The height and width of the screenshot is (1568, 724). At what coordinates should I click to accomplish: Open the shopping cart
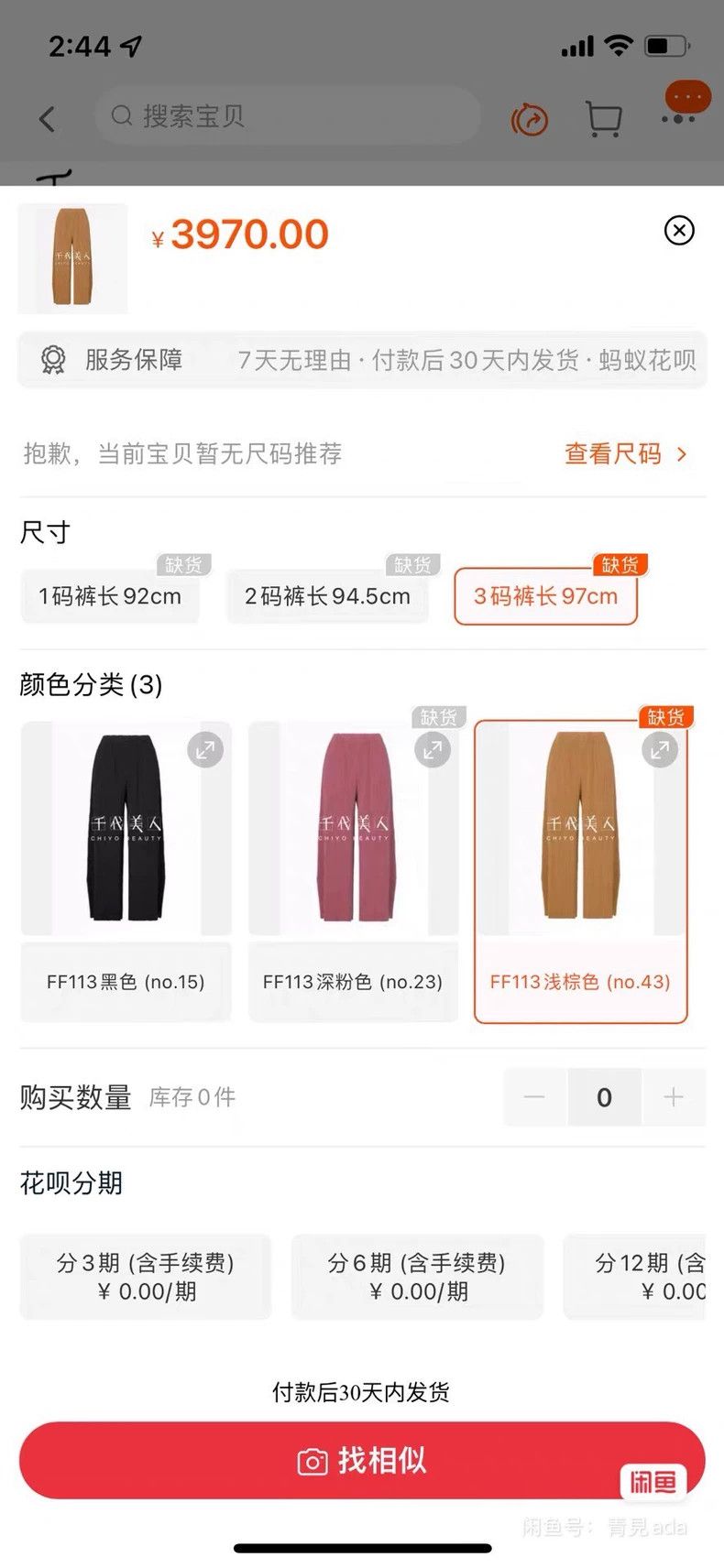click(603, 119)
